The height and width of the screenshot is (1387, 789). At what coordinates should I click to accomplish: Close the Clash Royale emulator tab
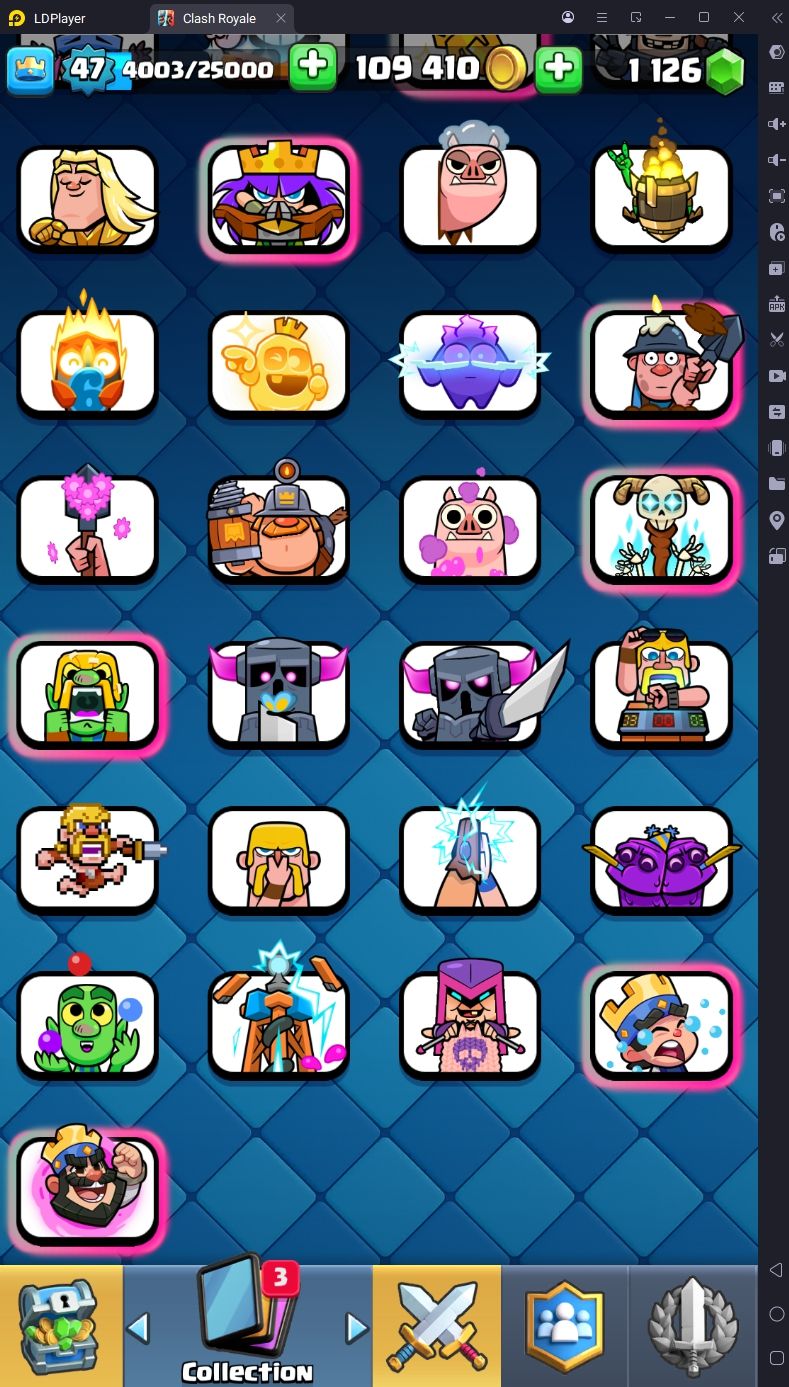pos(281,18)
